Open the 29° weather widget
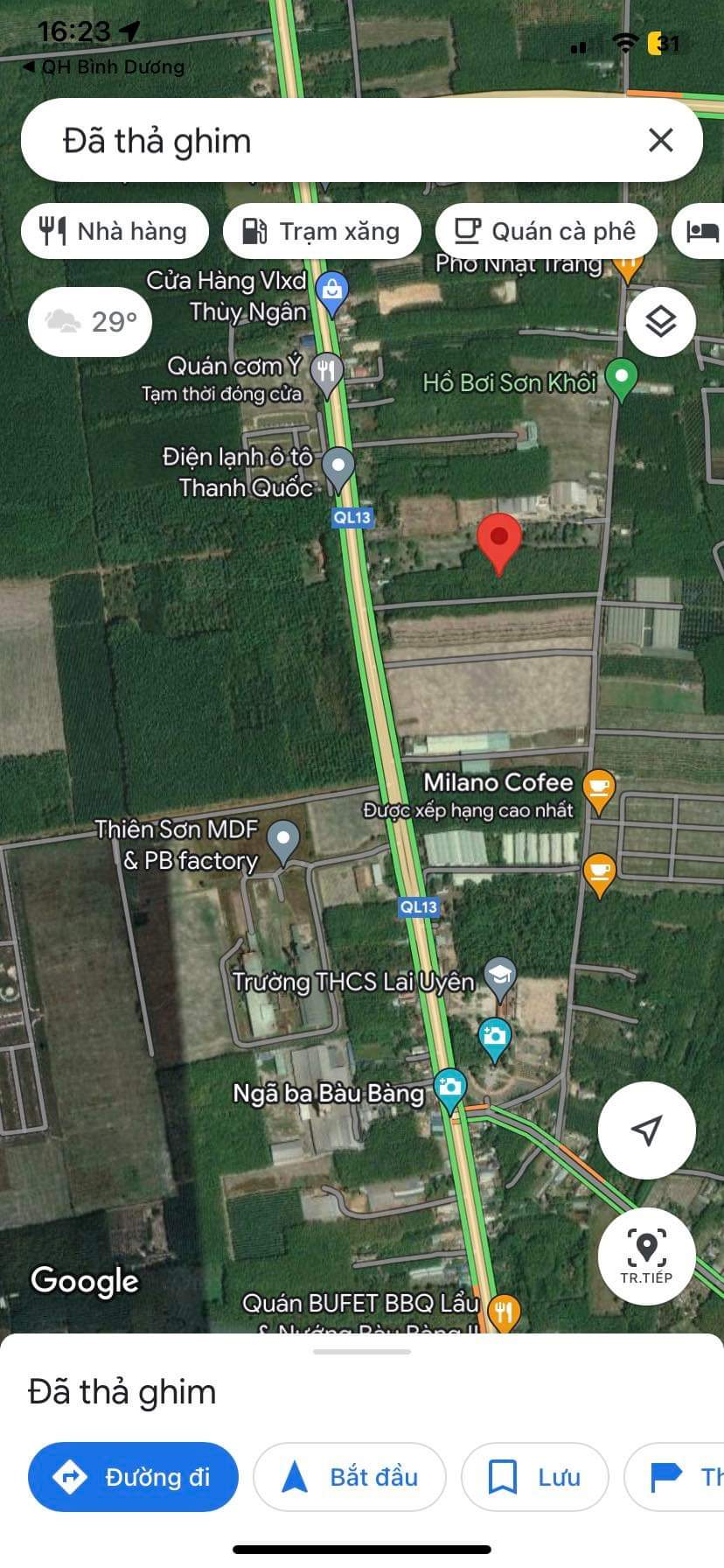 tap(91, 322)
